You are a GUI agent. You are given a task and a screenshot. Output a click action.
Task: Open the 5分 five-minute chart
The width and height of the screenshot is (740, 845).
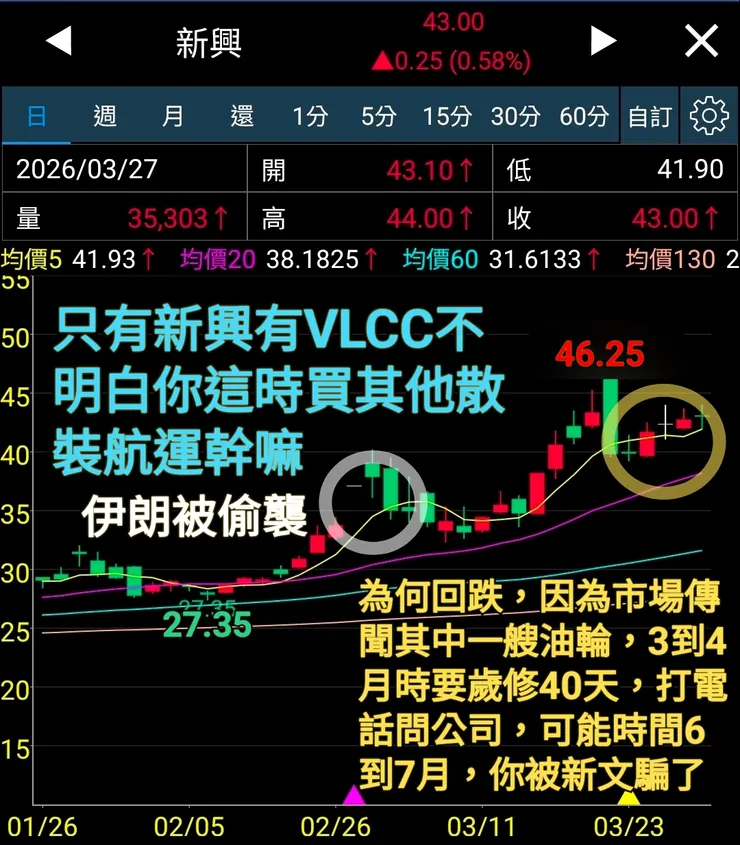click(378, 115)
